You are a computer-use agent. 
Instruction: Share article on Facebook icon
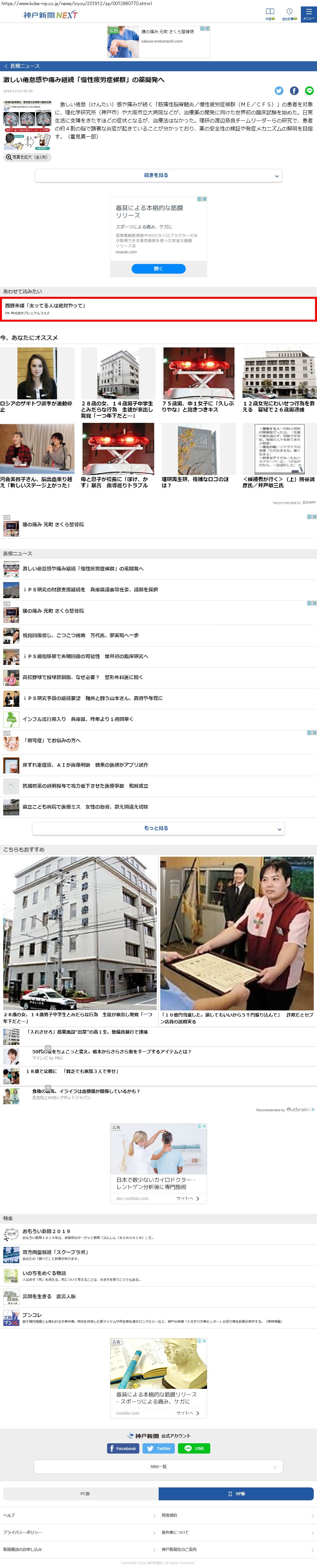294,91
